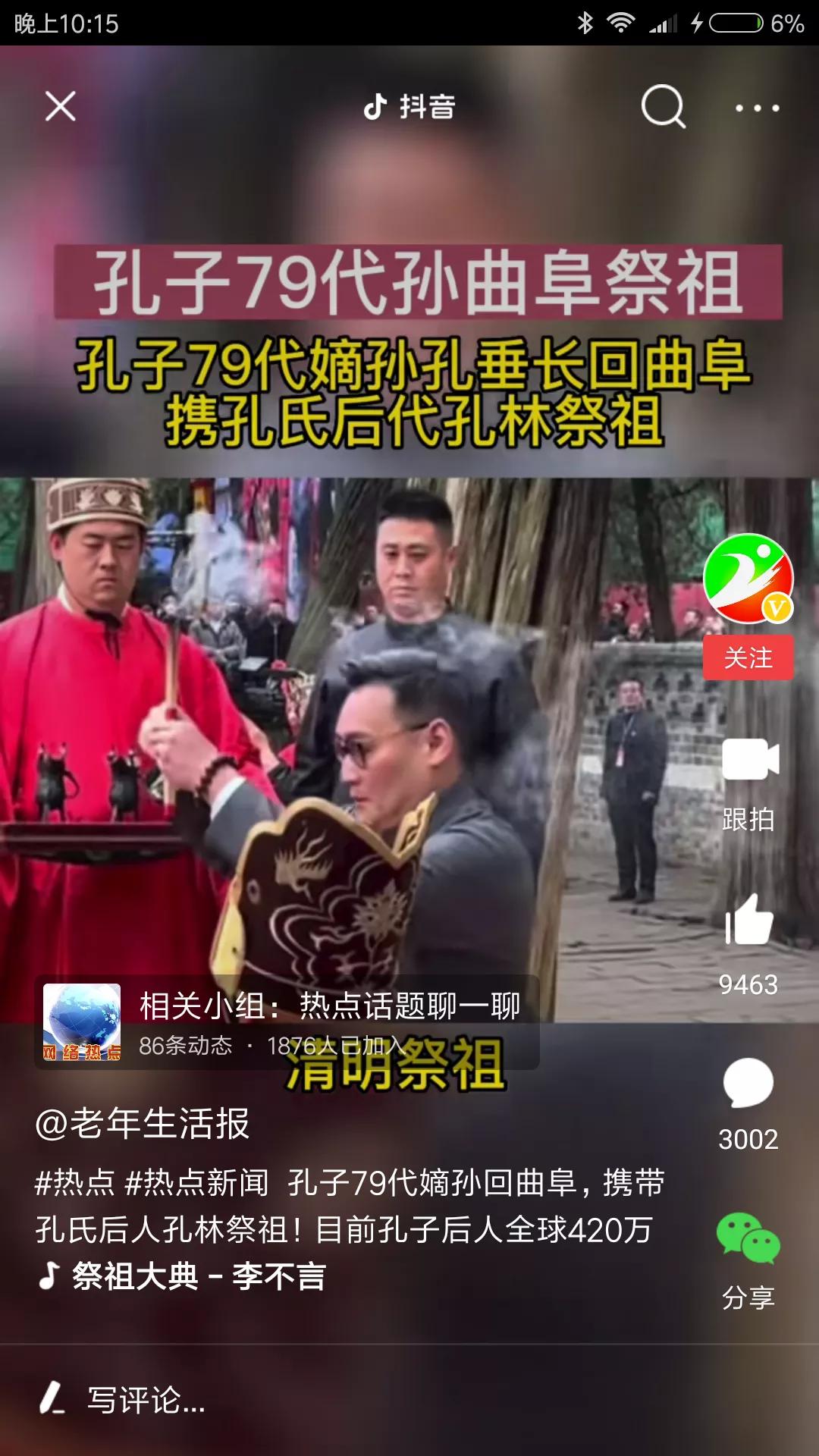Like this video
Viewport: 819px width, 1456px height.
(749, 920)
